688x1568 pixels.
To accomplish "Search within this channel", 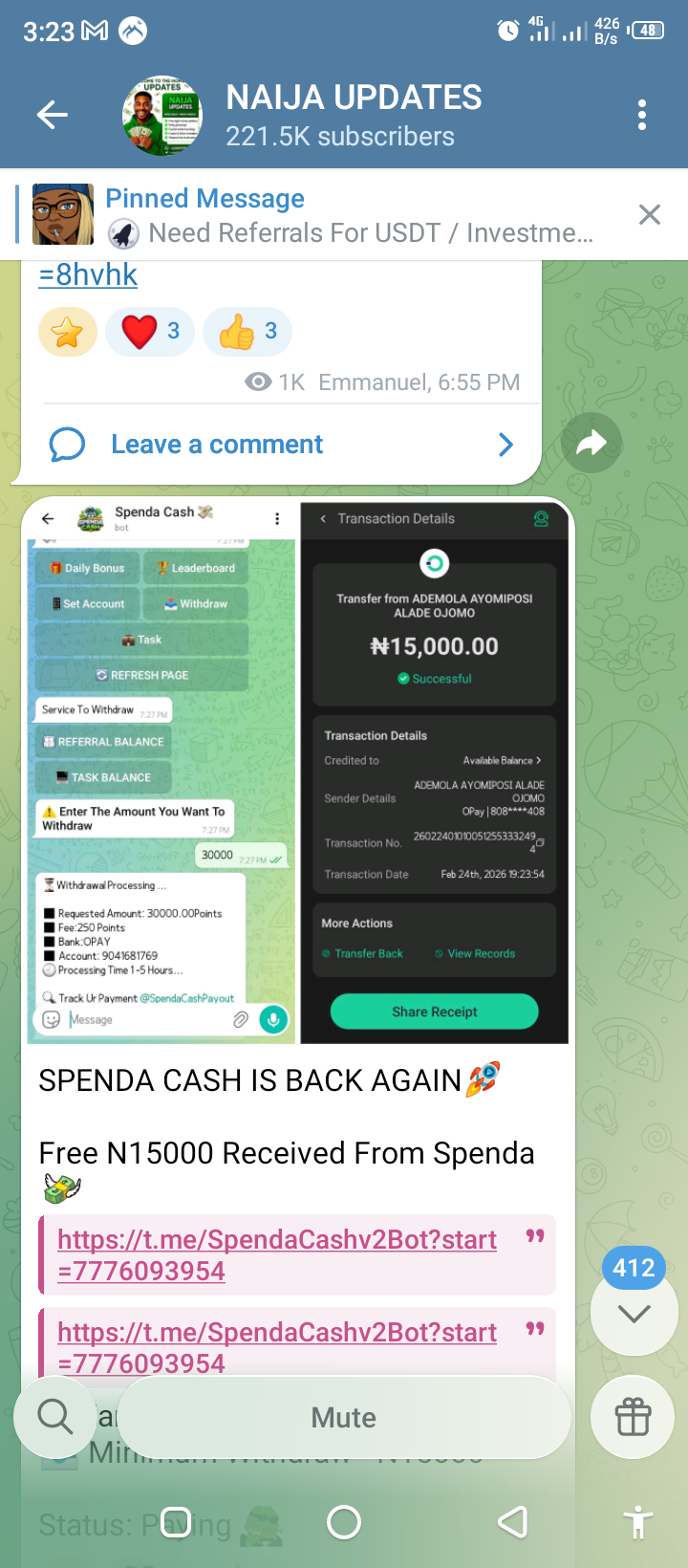I will coord(55,1417).
